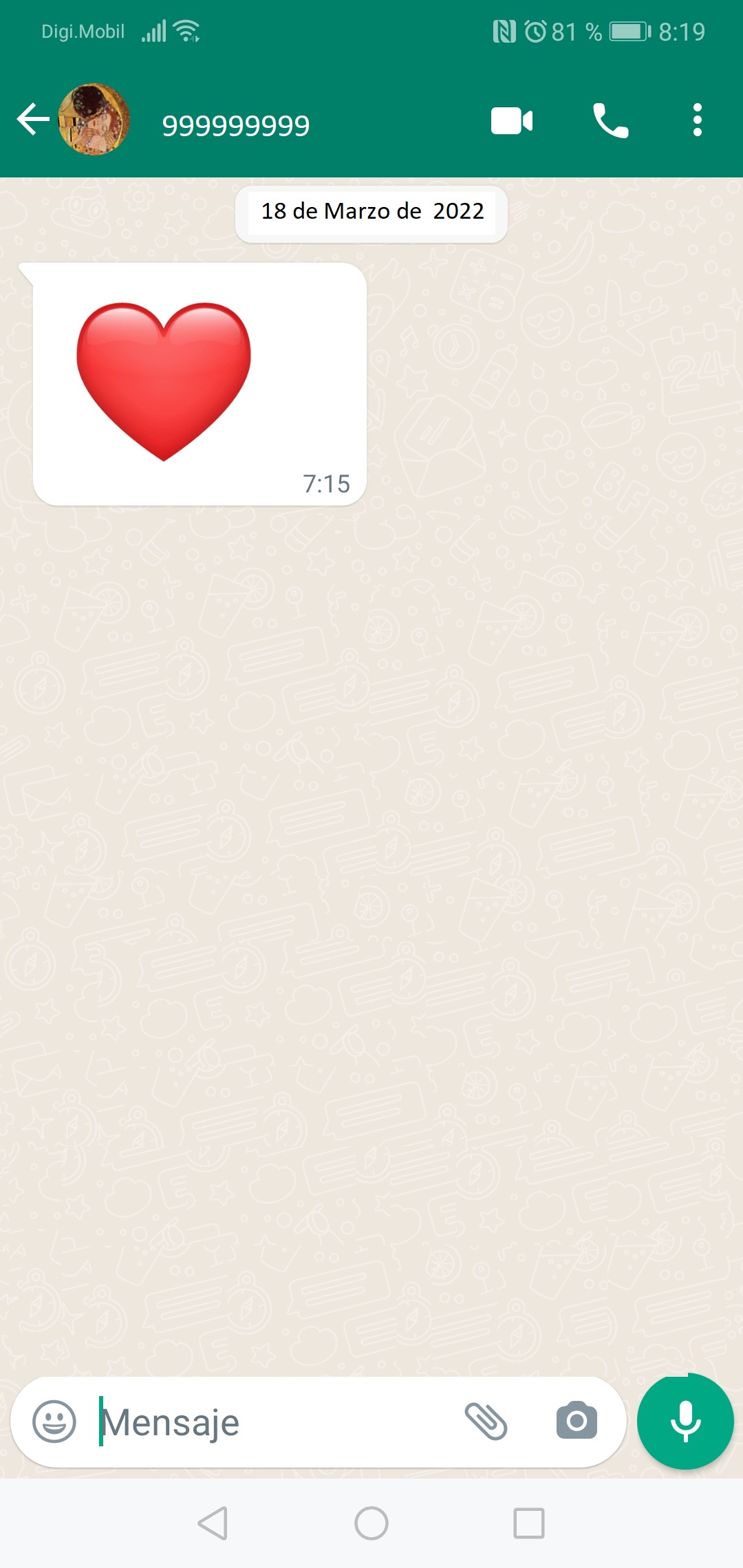Tap the green microphone button
Screen dimensions: 743x1568
(x=685, y=1422)
